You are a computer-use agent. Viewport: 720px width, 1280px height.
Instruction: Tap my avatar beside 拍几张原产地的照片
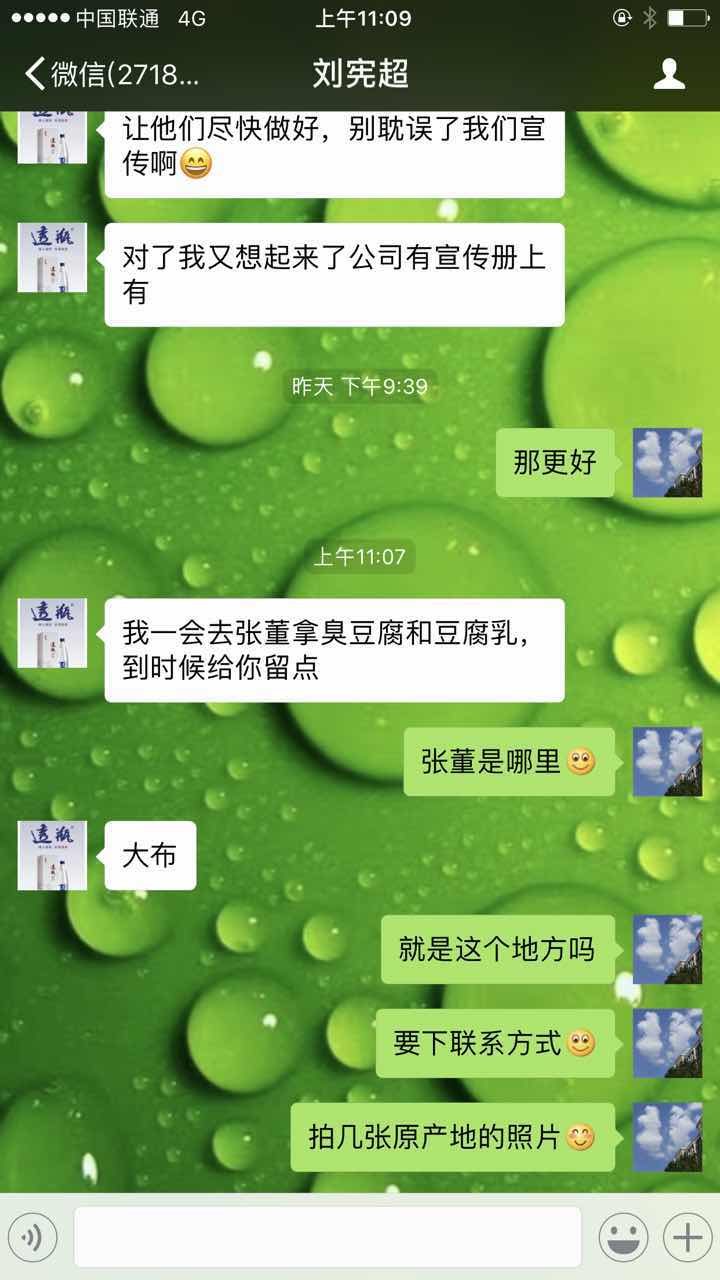(667, 1137)
